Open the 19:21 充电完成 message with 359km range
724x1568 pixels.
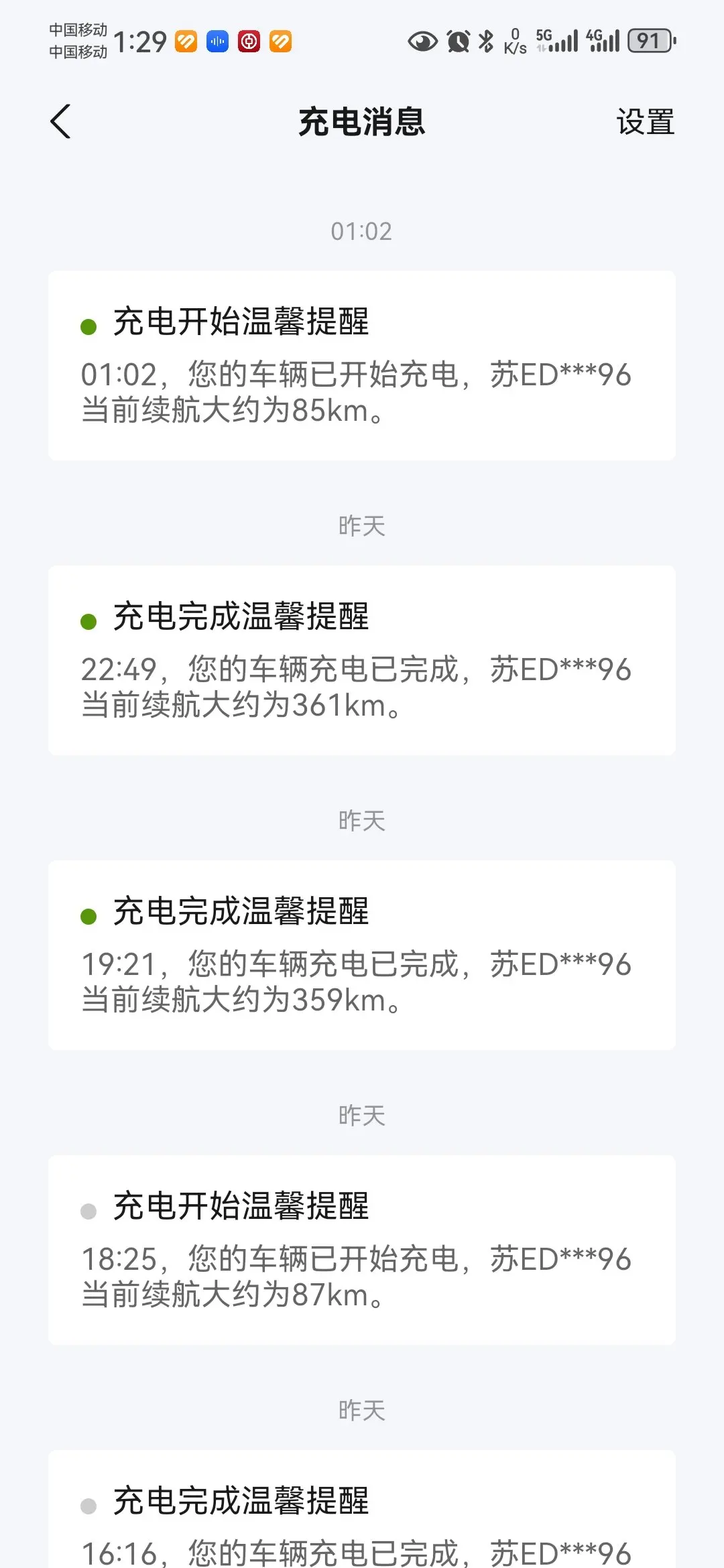tap(362, 955)
